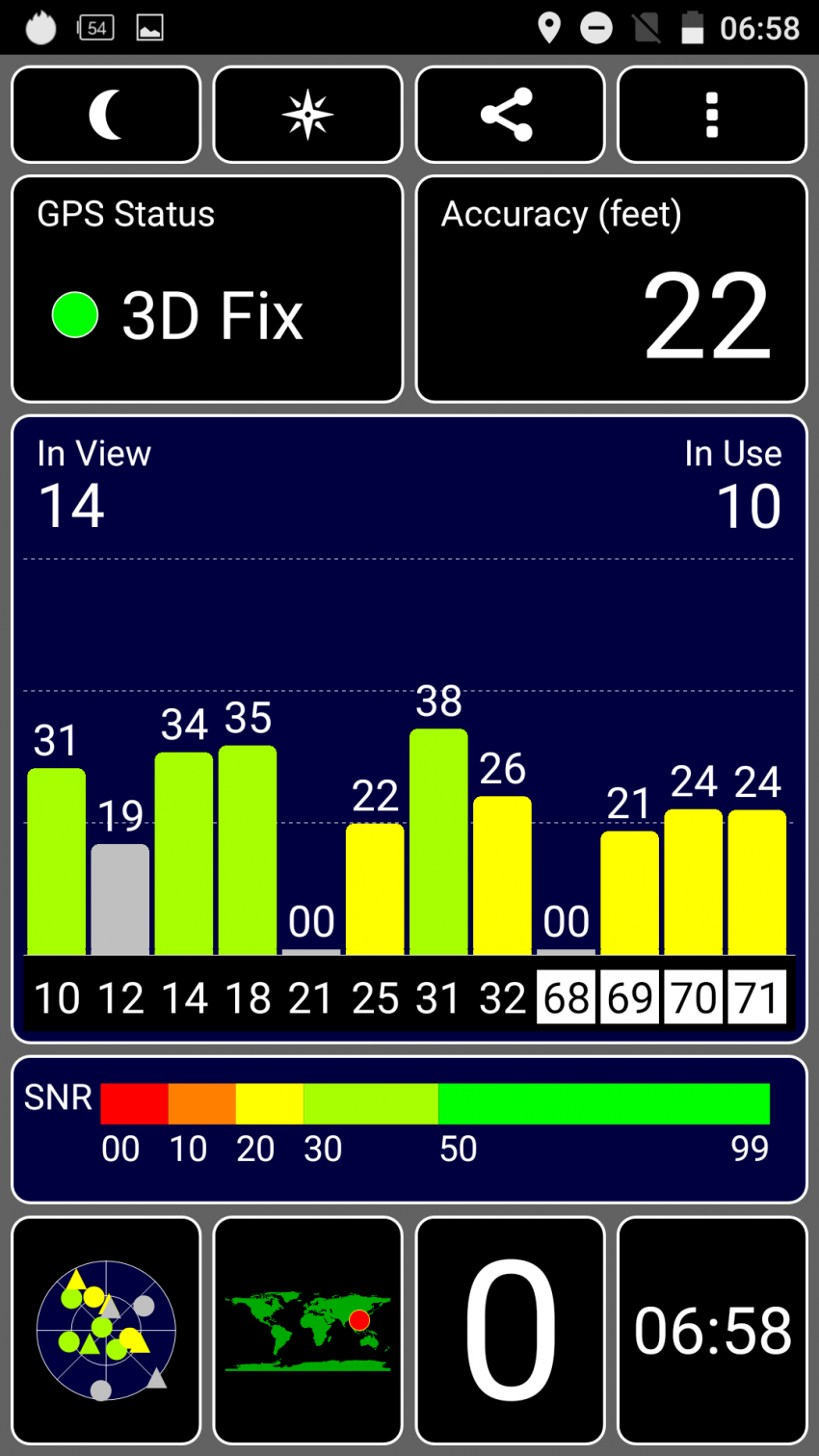Tap the Accuracy (feet) panel
This screenshot has width=819, height=1456.
(611, 289)
